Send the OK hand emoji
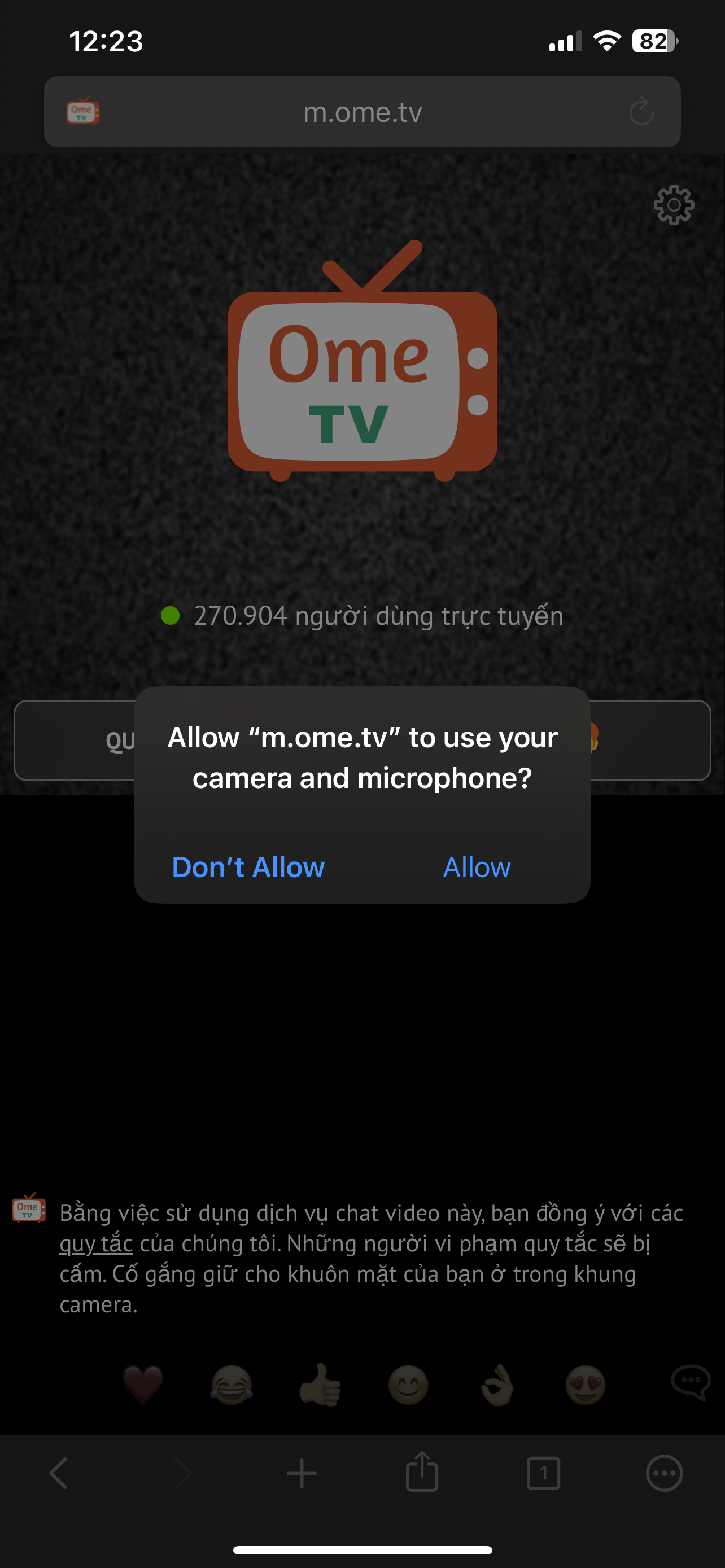 point(497,1385)
